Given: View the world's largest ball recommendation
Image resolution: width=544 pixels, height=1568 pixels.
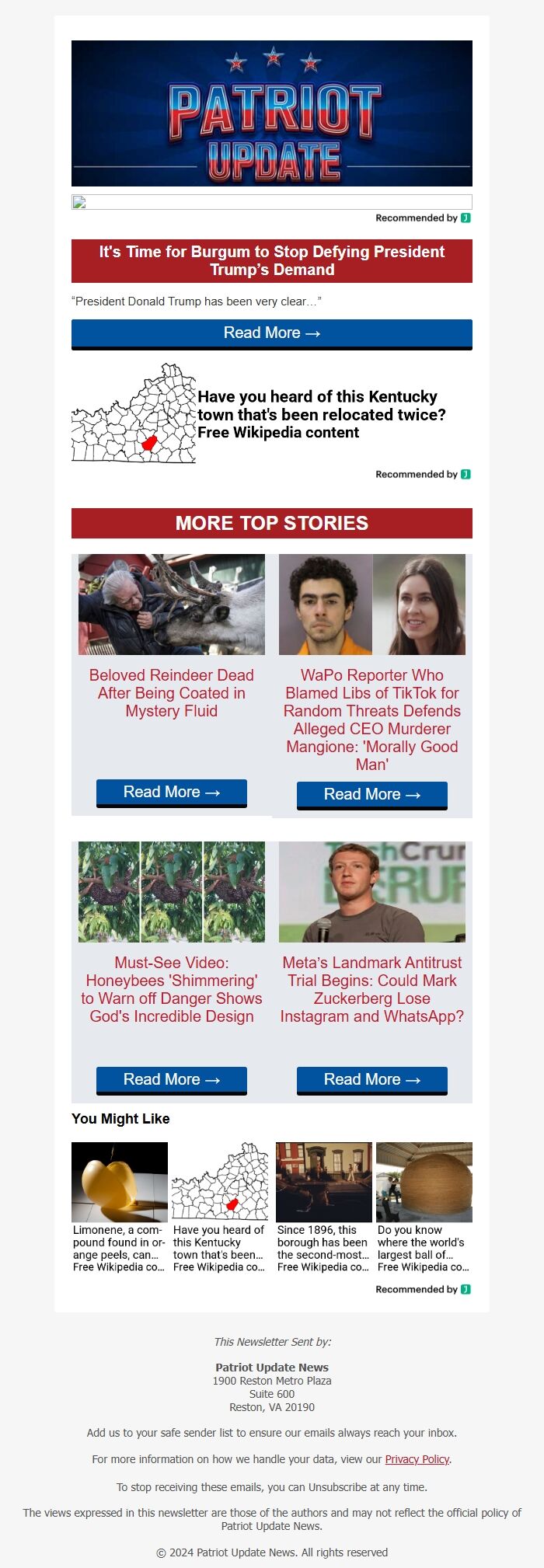Looking at the screenshot, I should click(424, 1208).
